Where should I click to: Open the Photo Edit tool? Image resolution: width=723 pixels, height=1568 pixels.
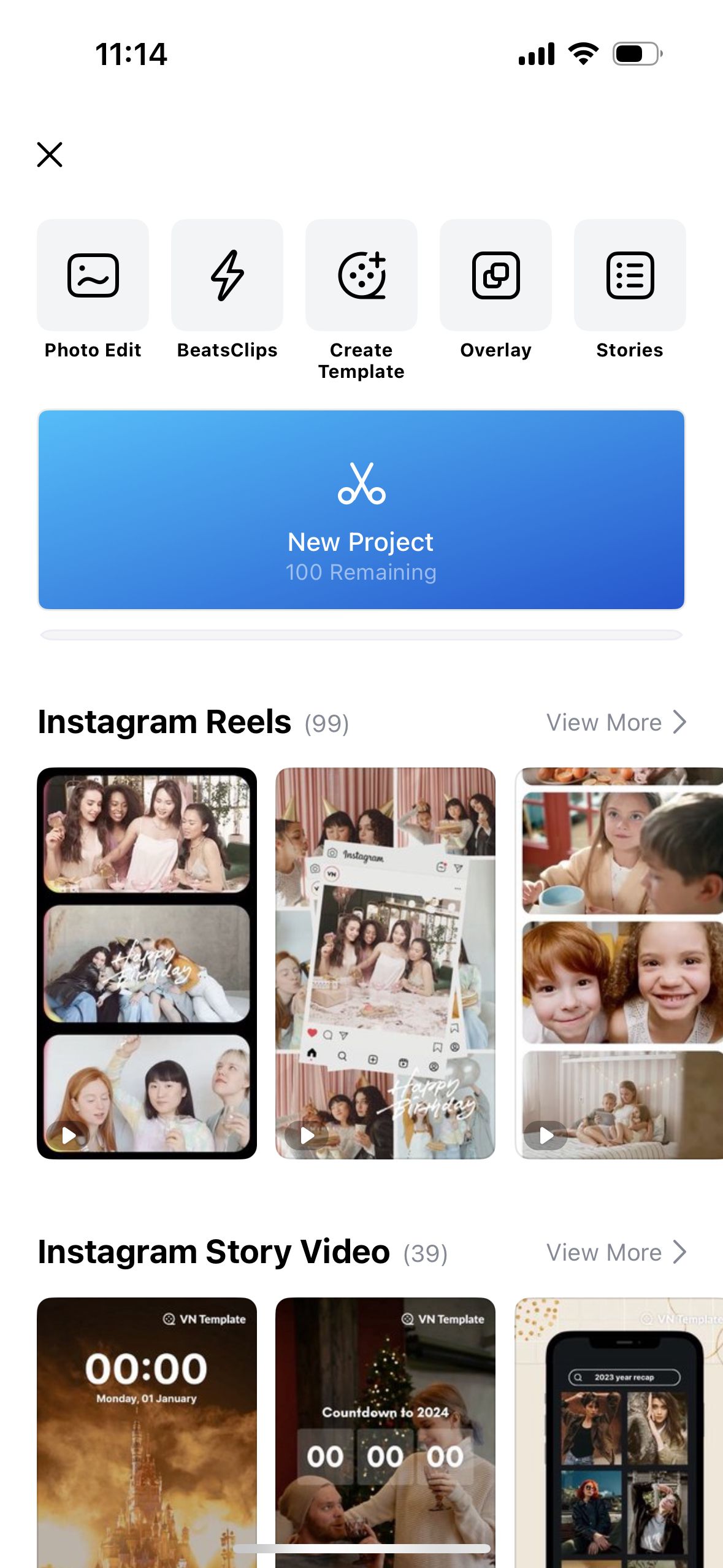93,275
